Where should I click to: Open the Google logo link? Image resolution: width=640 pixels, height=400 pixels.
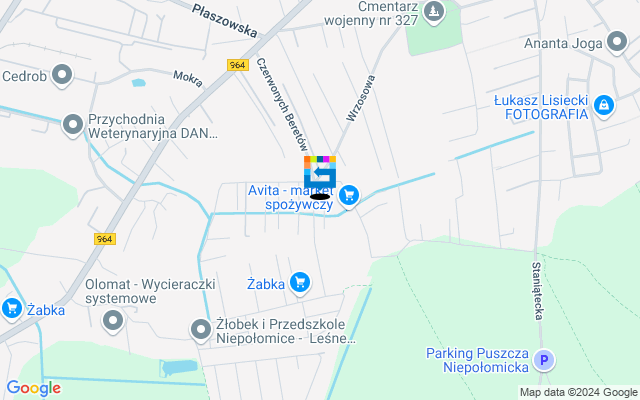33,388
